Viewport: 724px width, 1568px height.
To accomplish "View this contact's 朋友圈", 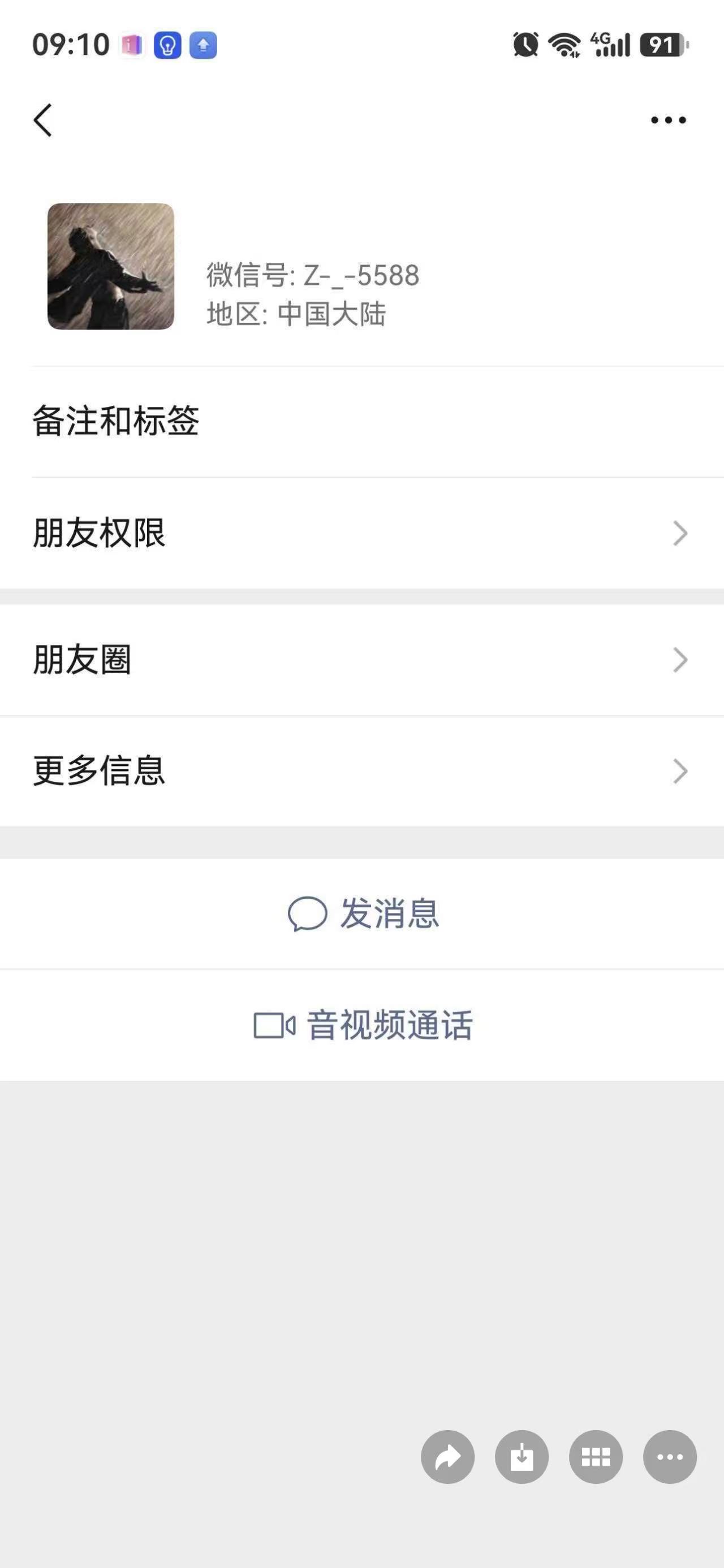I will click(x=361, y=660).
